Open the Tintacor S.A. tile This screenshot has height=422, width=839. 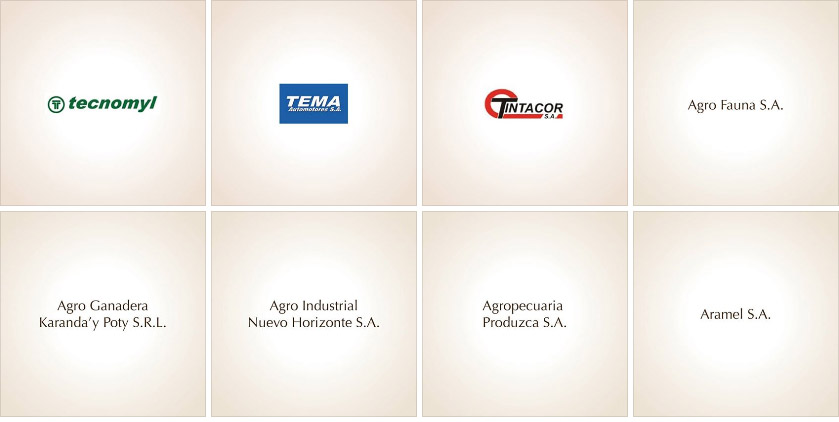click(524, 104)
